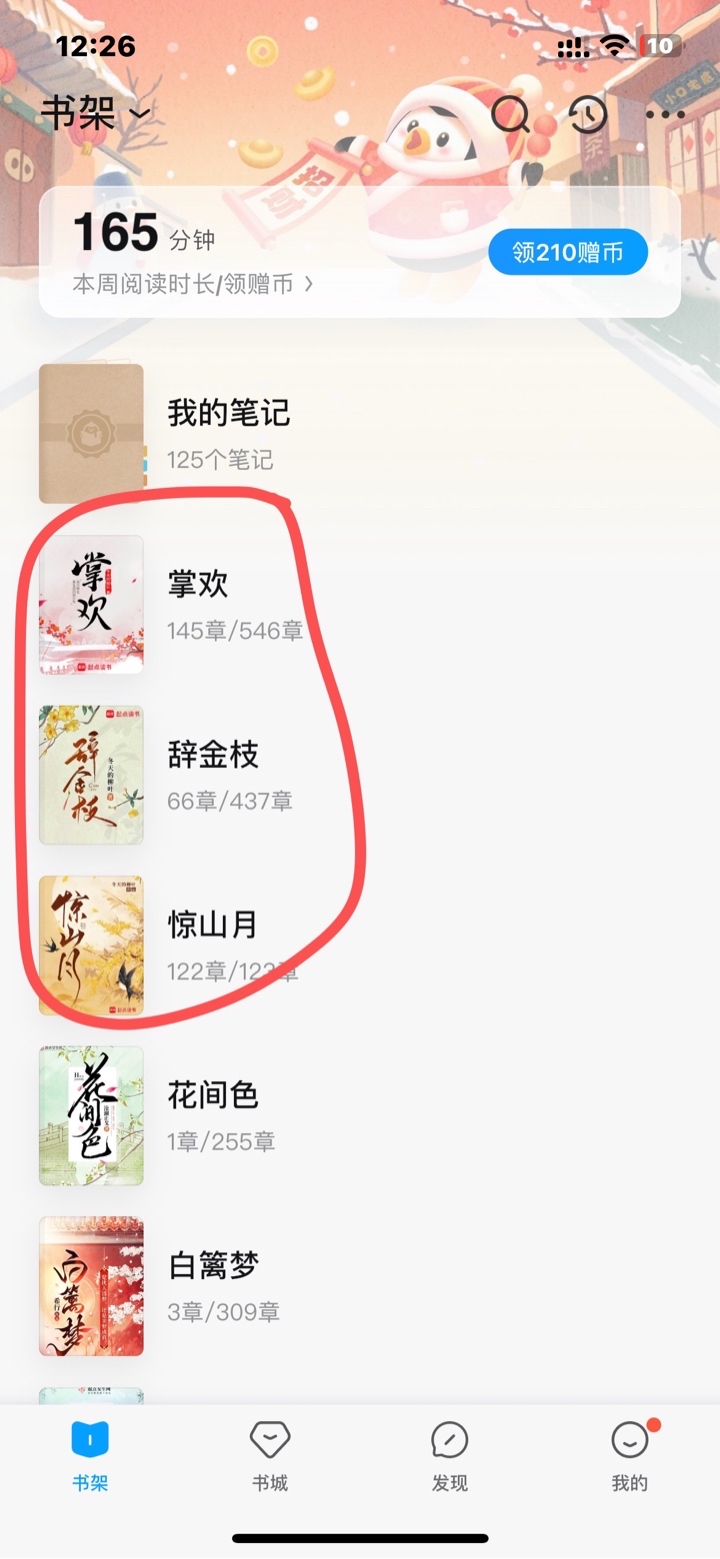The image size is (720, 1559).
Task: Open the search magnifier icon
Action: [x=510, y=116]
